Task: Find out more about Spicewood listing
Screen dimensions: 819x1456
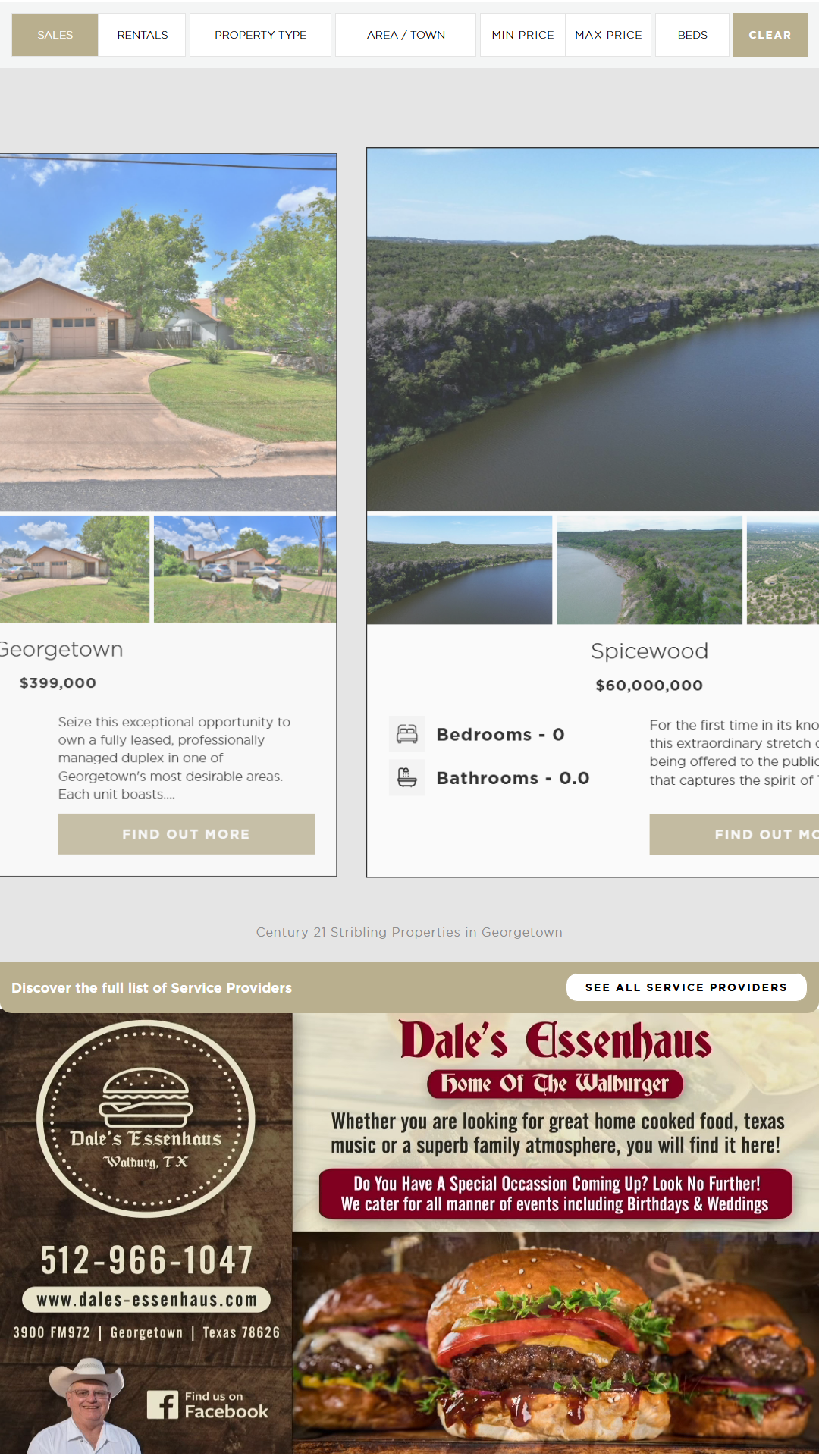Action: point(734,835)
